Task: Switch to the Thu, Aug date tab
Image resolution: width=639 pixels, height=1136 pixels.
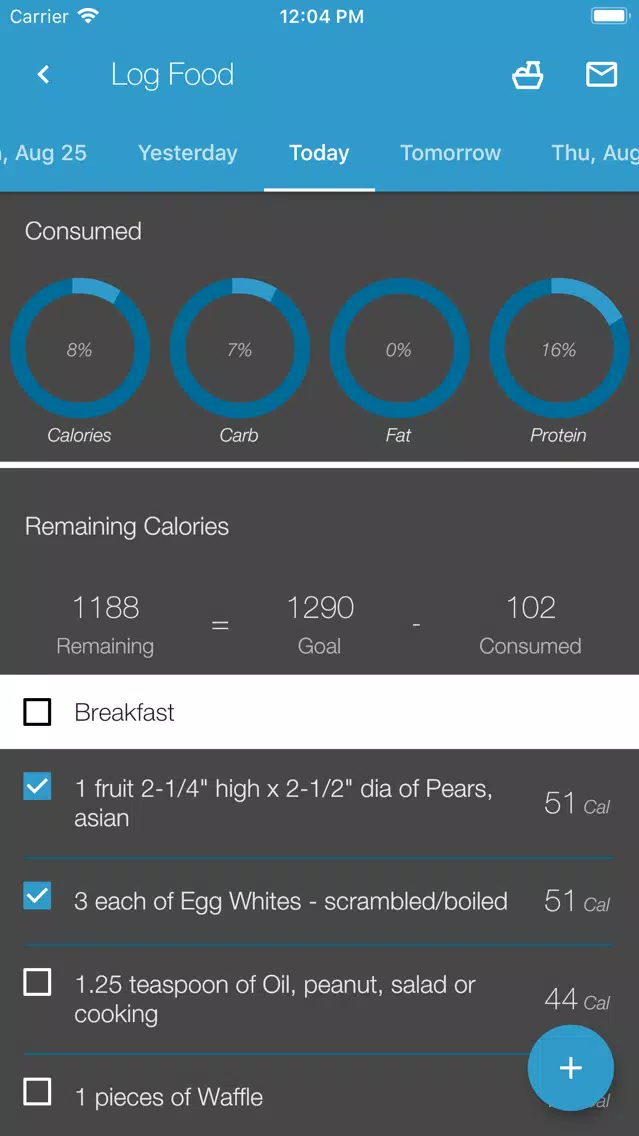Action: click(x=594, y=153)
